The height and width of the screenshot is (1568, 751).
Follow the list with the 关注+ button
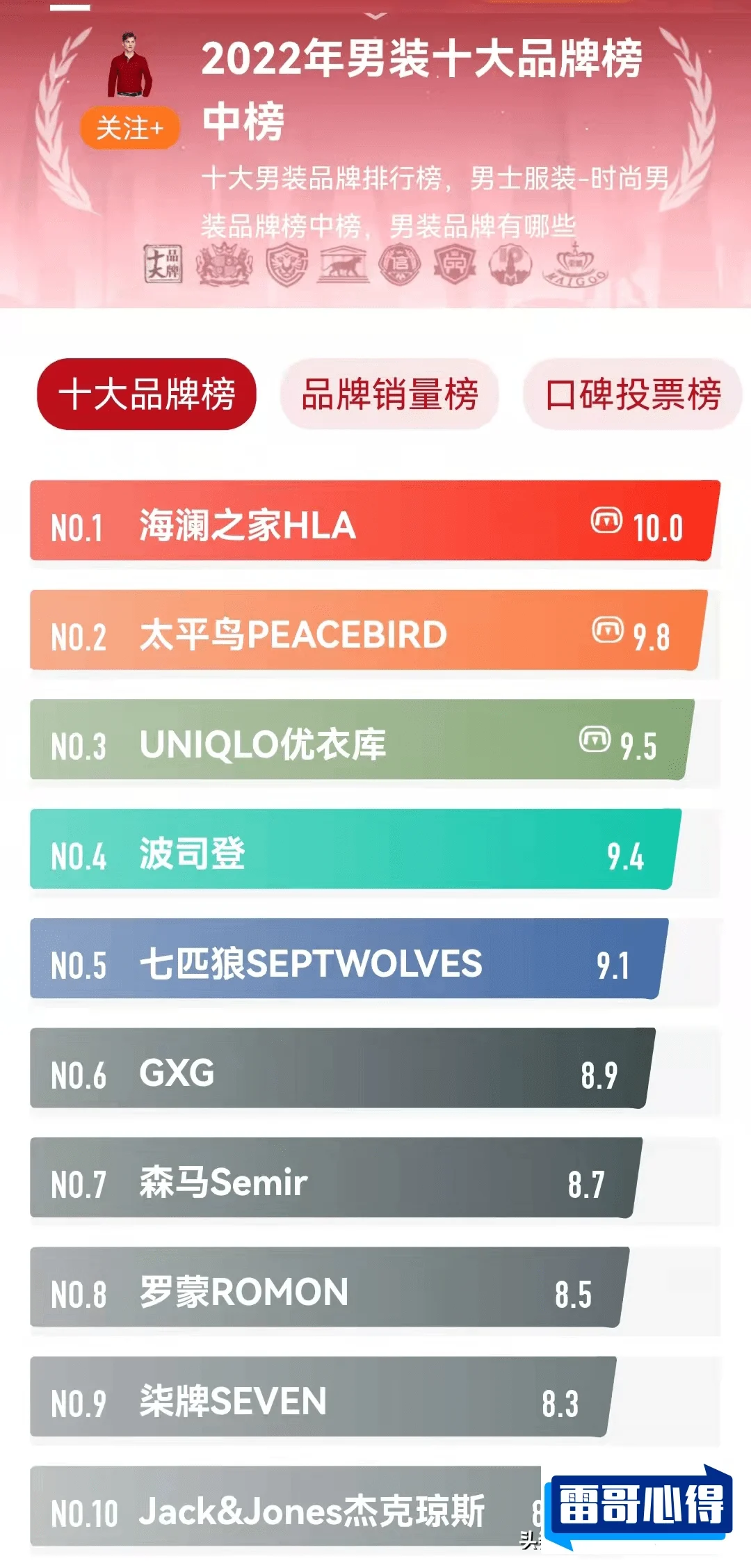130,128
